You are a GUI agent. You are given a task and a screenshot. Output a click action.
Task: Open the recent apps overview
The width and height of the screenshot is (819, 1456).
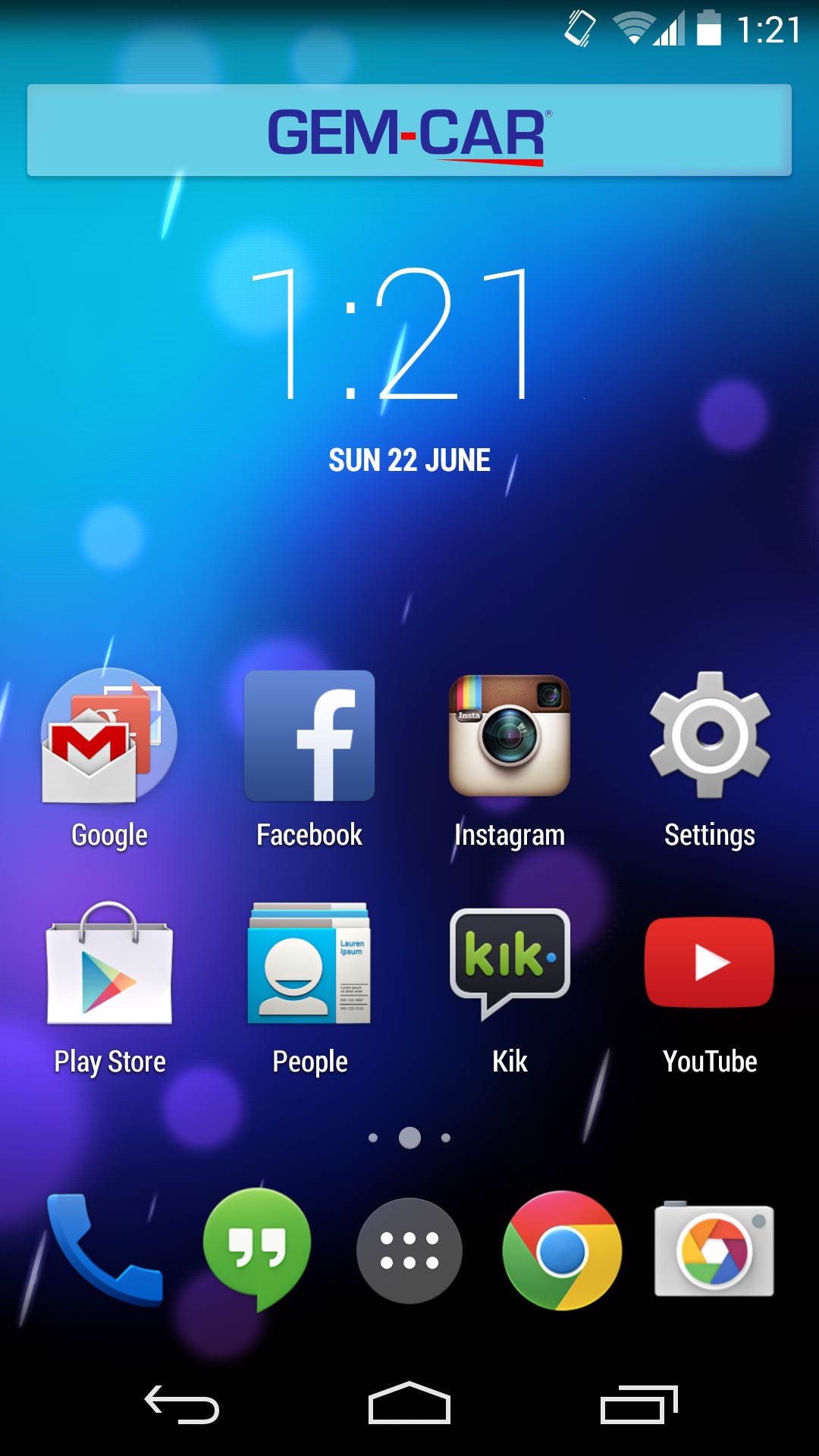(639, 1404)
